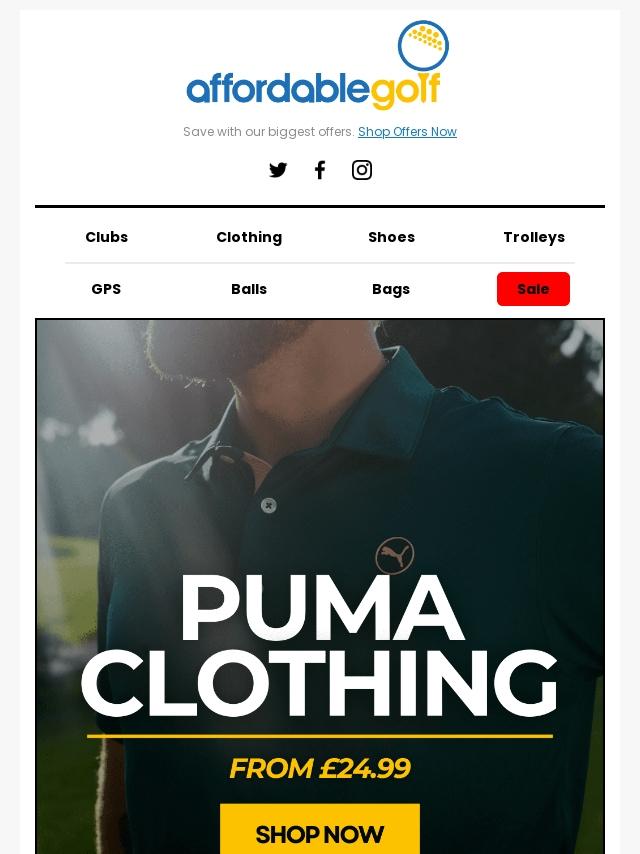This screenshot has height=854, width=640.
Task: Open the affordablegolf logo homepage link
Action: tap(318, 68)
